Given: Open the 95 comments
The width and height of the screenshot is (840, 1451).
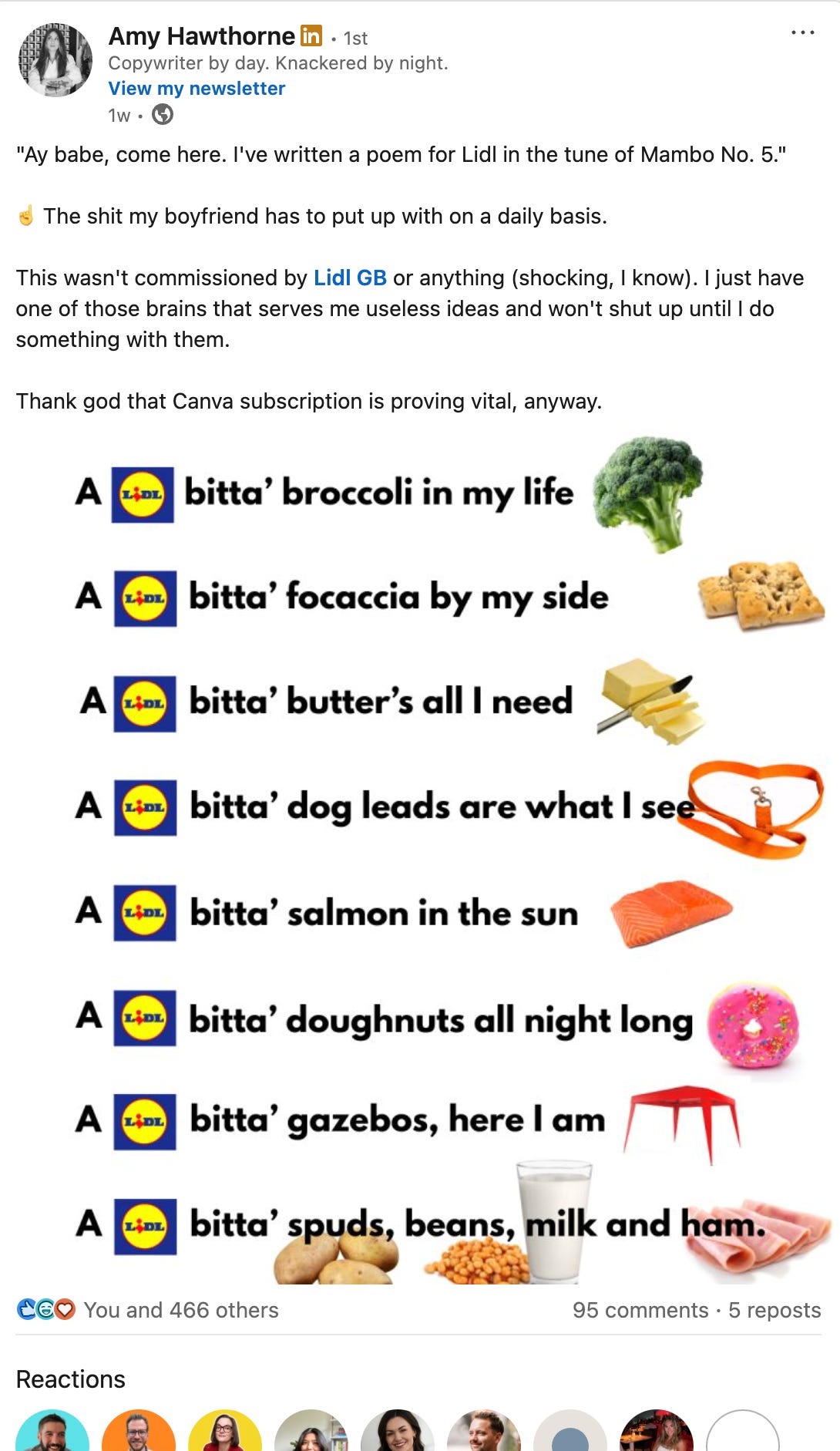Looking at the screenshot, I should point(640,1310).
